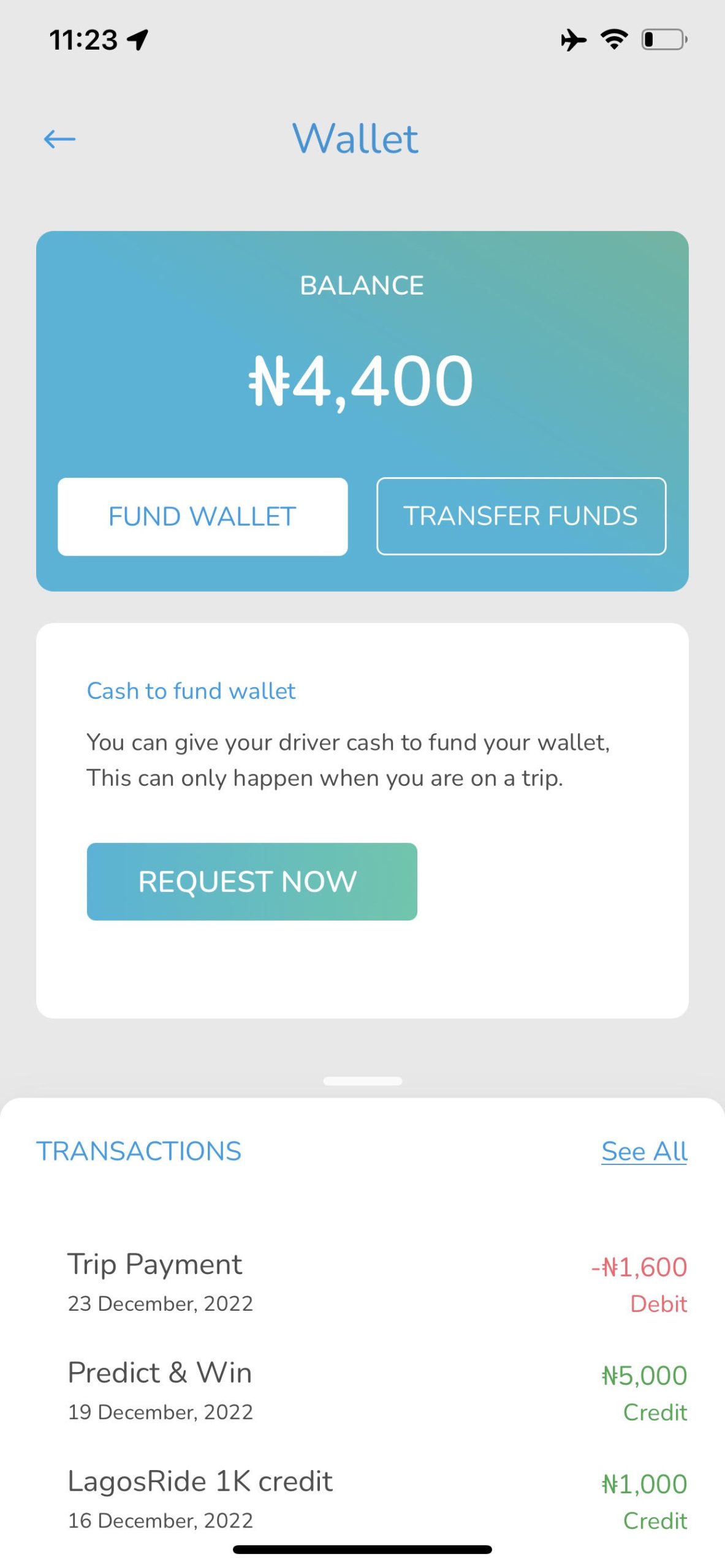Viewport: 725px width, 1568px height.
Task: Open the Cash to fund wallet link
Action: point(191,691)
